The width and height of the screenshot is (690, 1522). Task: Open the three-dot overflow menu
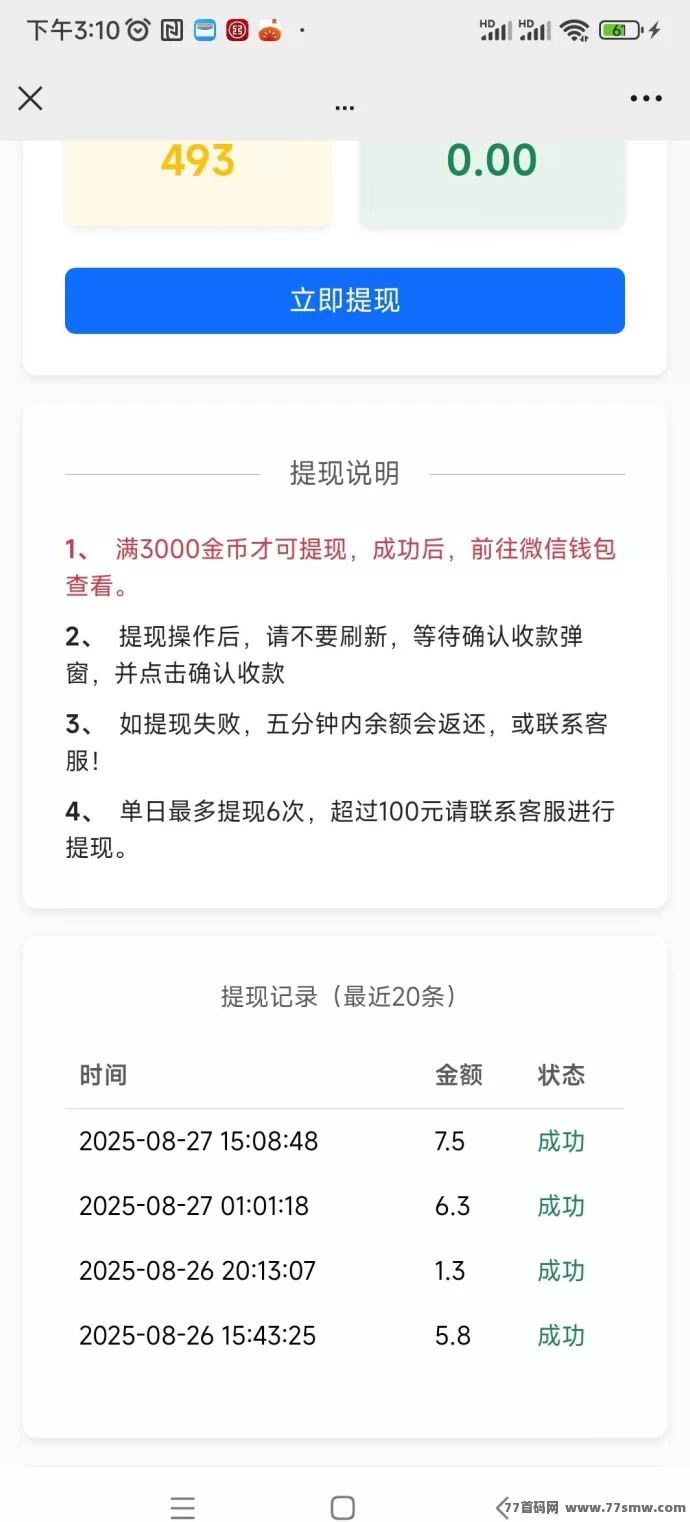pos(646,98)
